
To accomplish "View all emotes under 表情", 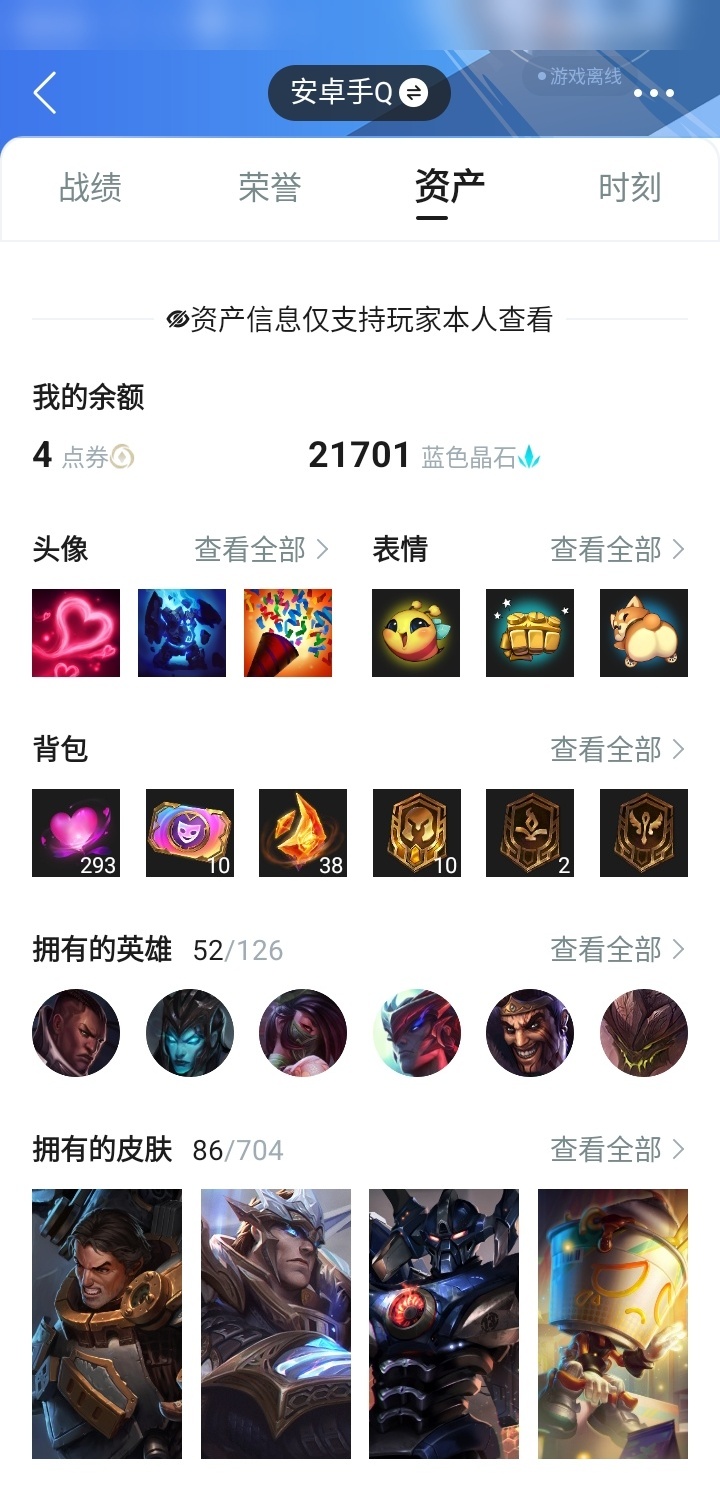I will point(618,549).
